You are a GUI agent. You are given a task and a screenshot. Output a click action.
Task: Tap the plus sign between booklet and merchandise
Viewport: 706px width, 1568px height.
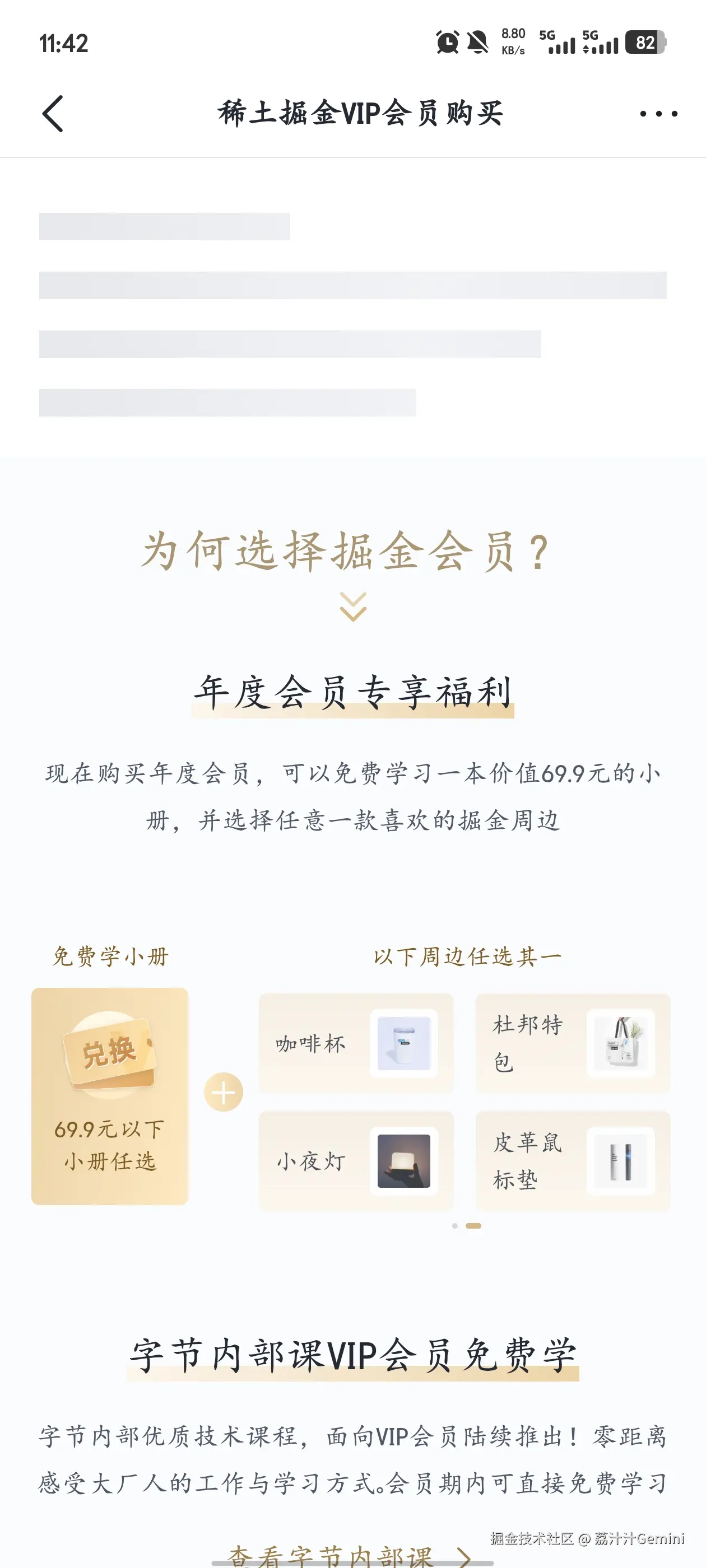point(223,1092)
